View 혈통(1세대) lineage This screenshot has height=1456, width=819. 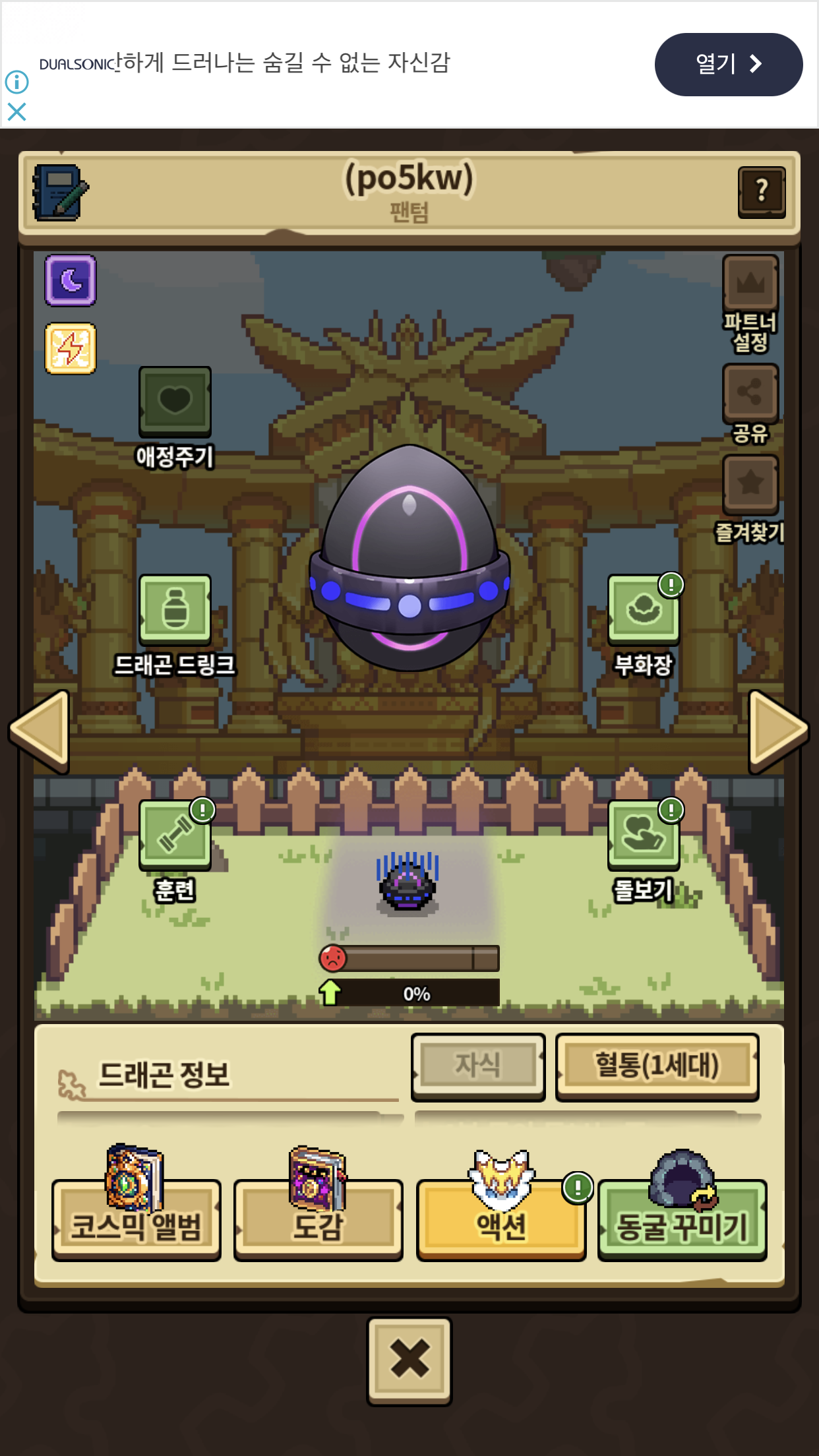(657, 1066)
